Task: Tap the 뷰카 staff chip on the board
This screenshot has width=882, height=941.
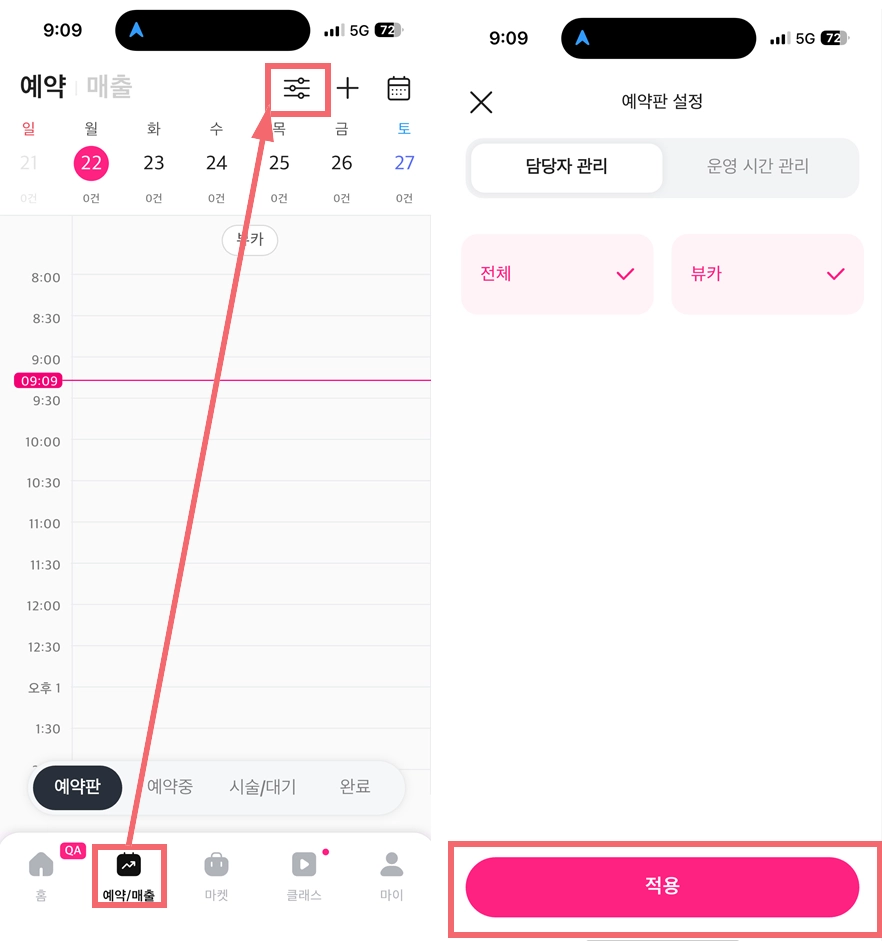Action: [x=249, y=240]
